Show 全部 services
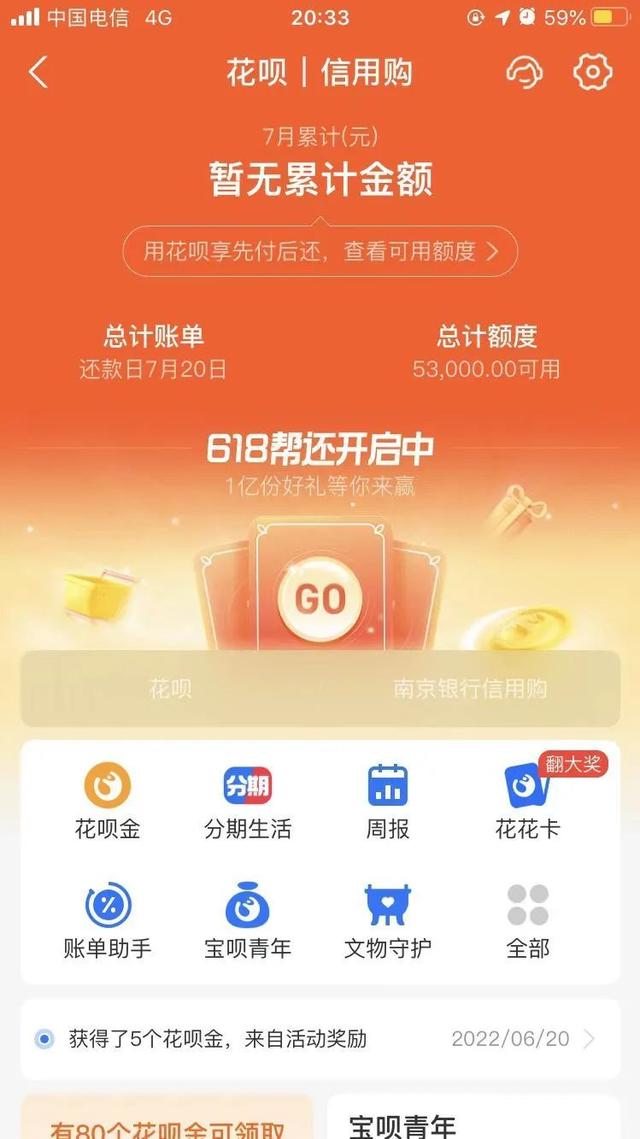Viewport: 640px width, 1139px height. 527,920
